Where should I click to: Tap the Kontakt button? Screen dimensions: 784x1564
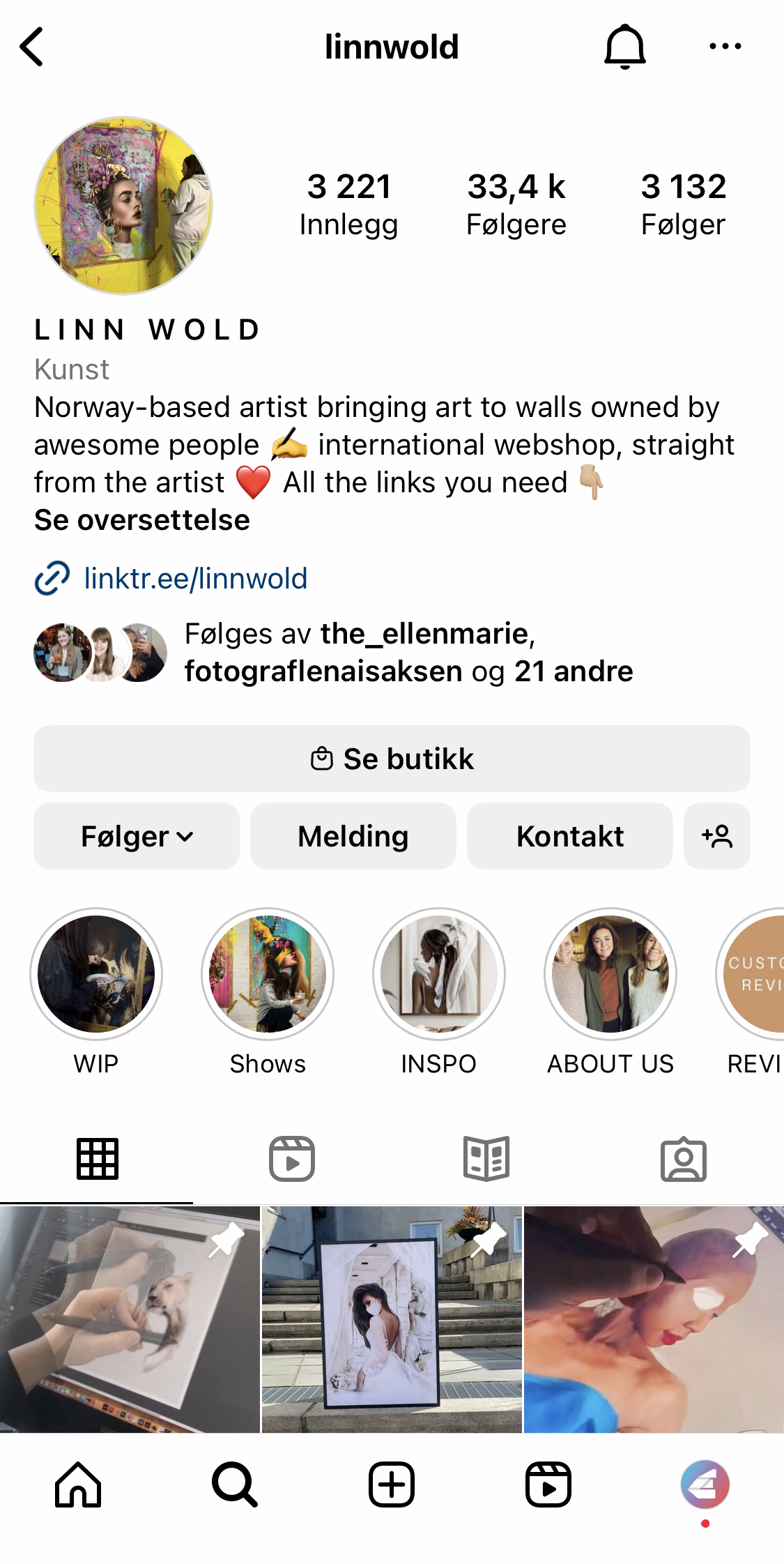pyautogui.click(x=570, y=836)
